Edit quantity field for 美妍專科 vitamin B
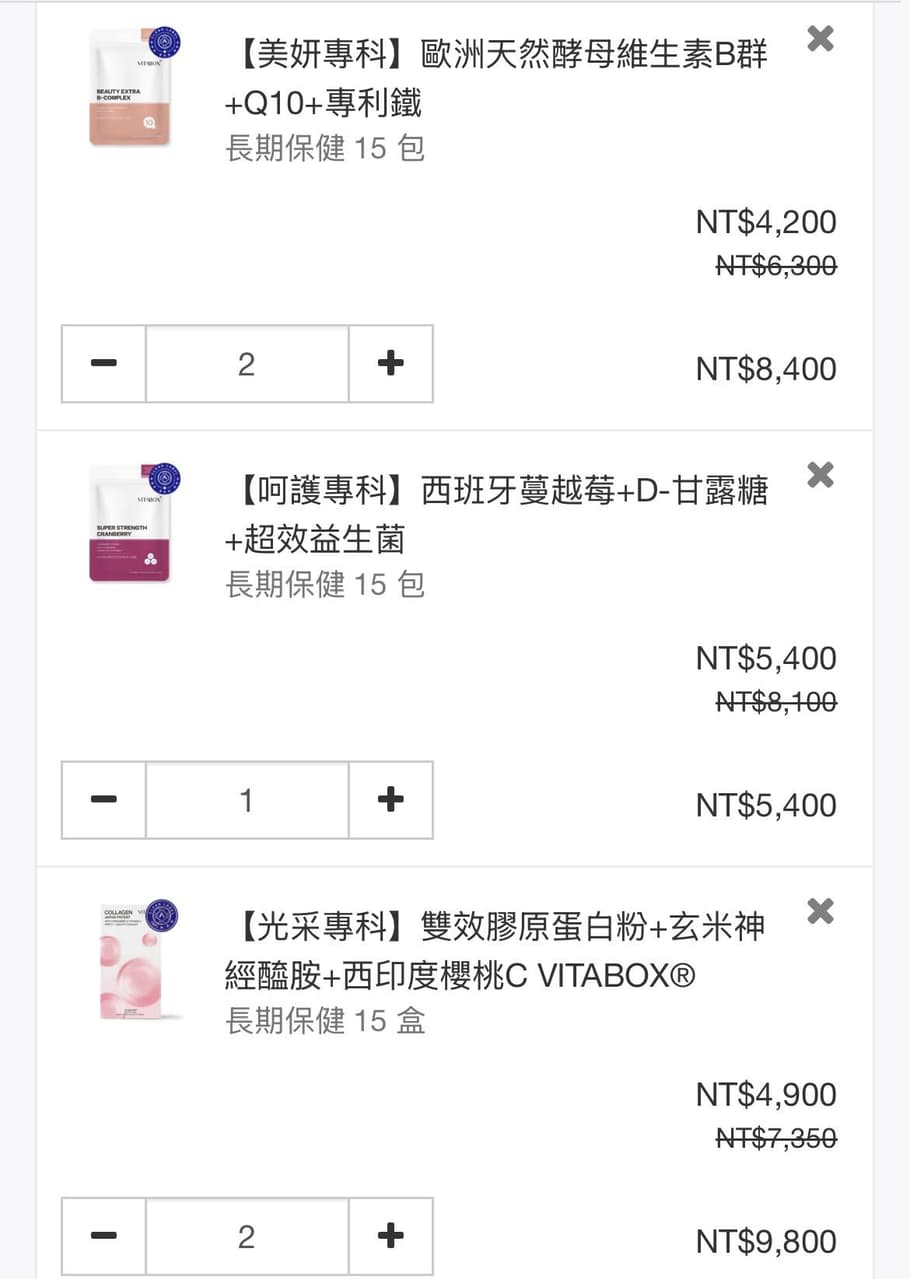This screenshot has height=1279, width=910. coord(247,364)
